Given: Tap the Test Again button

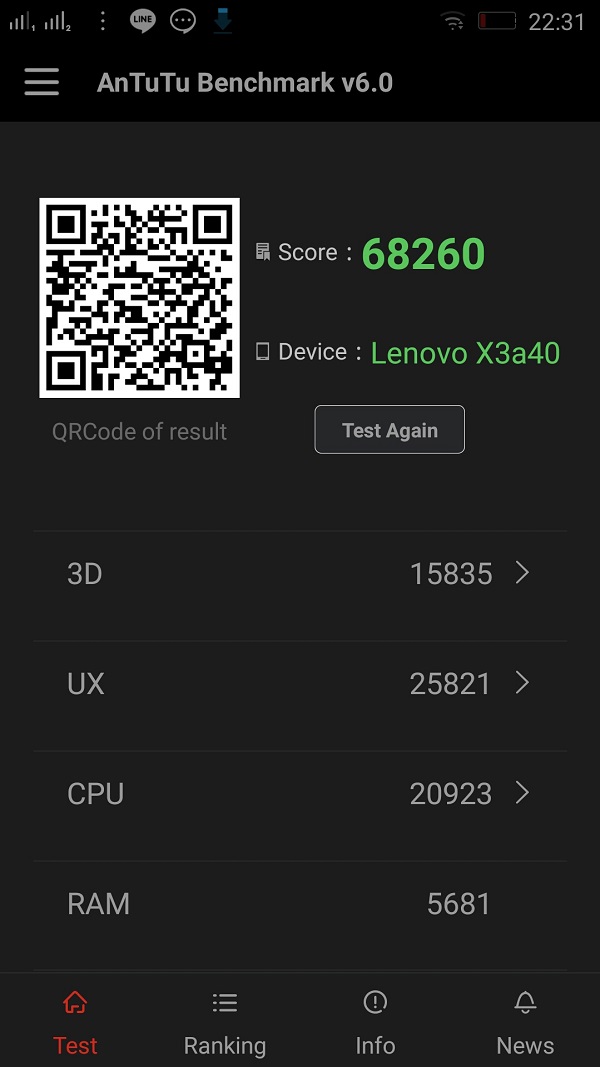Looking at the screenshot, I should pyautogui.click(x=389, y=430).
